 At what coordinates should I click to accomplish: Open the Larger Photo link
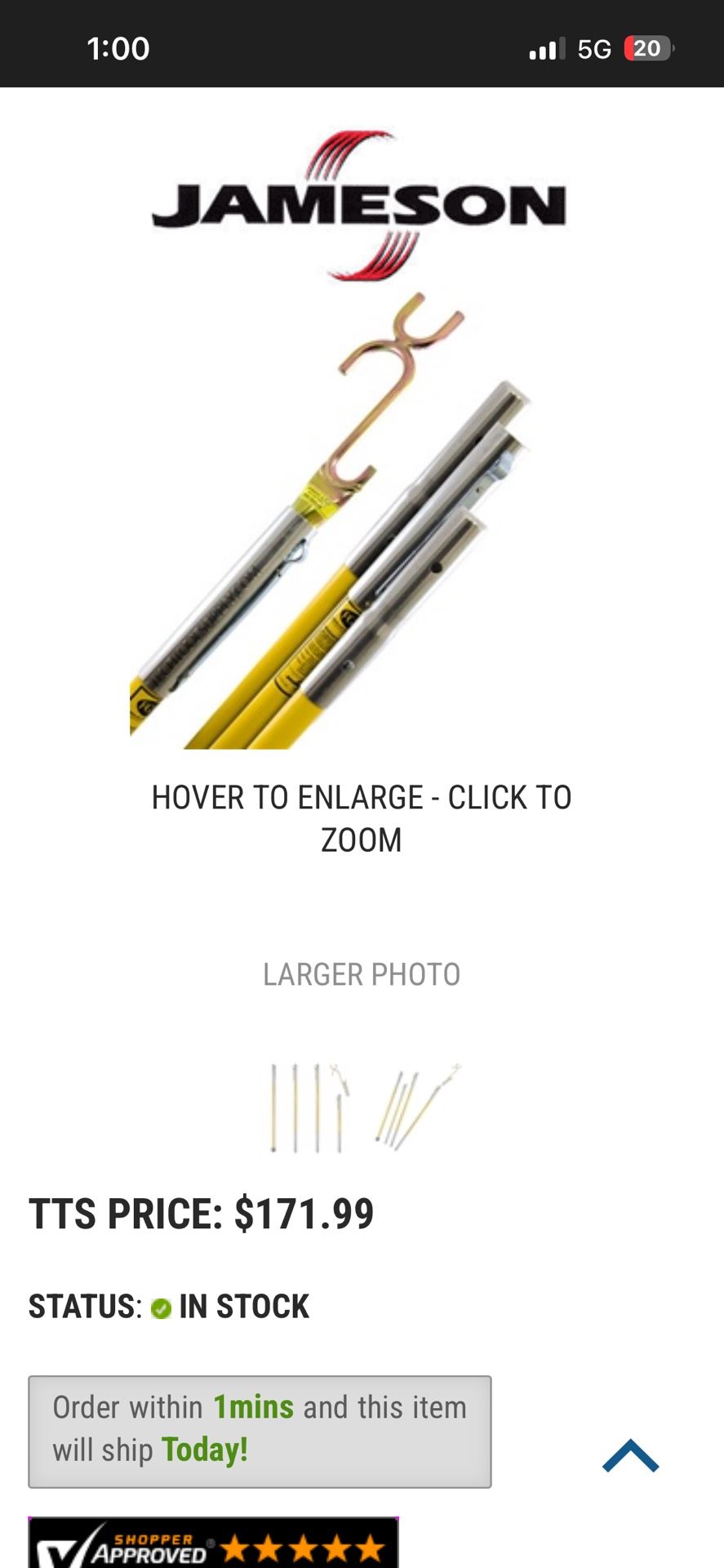[x=361, y=974]
